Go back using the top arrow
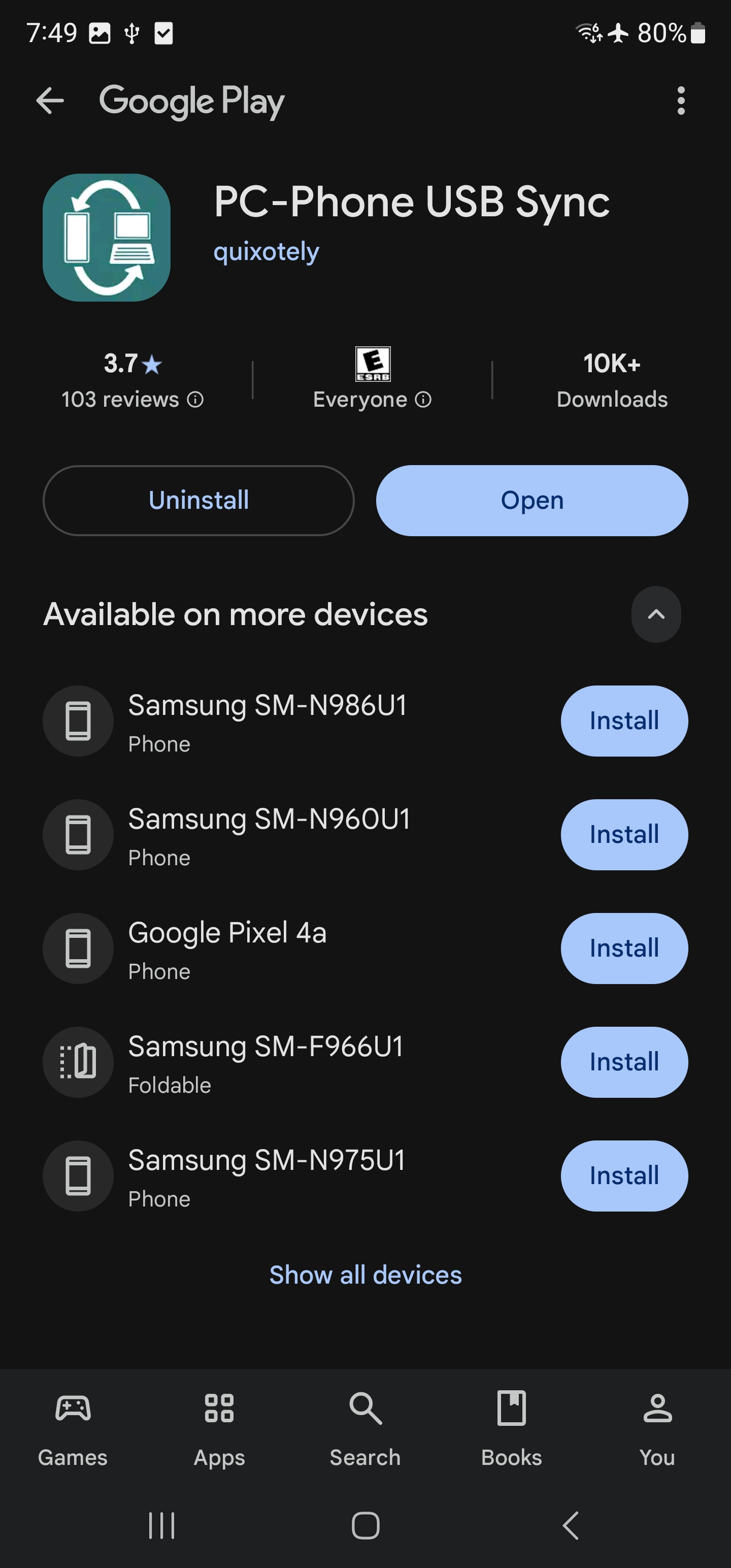Viewport: 731px width, 1568px height. 50,101
